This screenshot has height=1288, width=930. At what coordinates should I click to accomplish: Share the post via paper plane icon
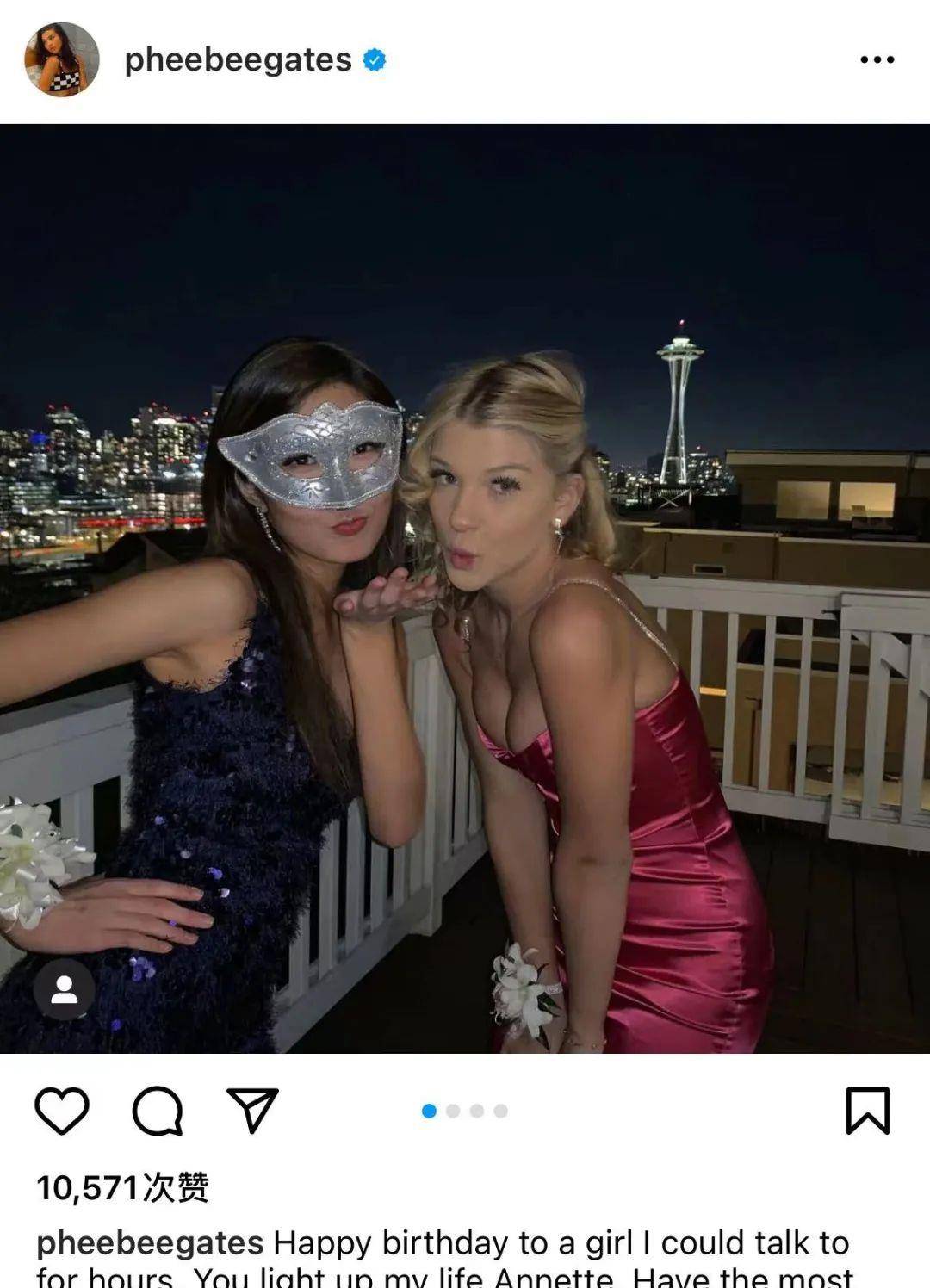pyautogui.click(x=252, y=1110)
